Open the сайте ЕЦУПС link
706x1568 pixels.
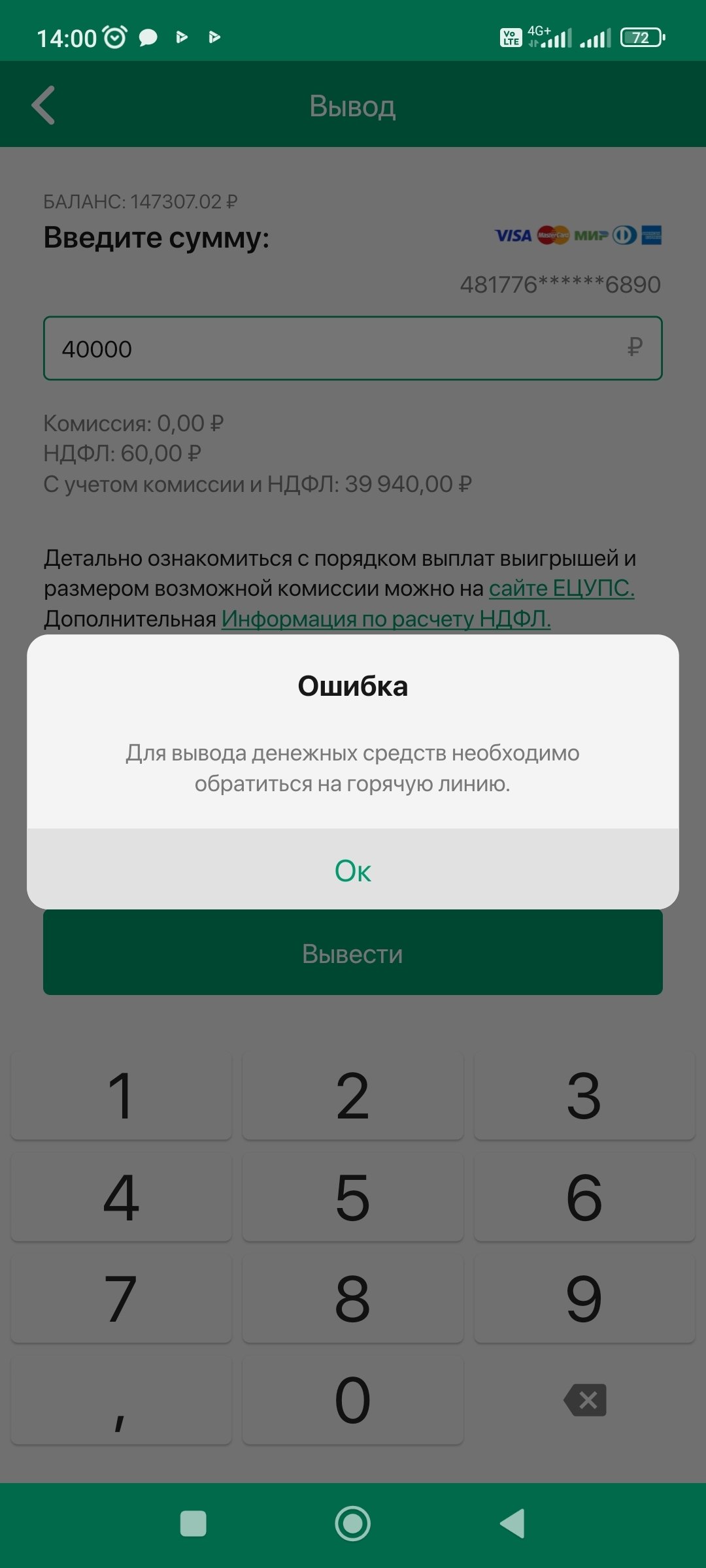click(x=561, y=588)
